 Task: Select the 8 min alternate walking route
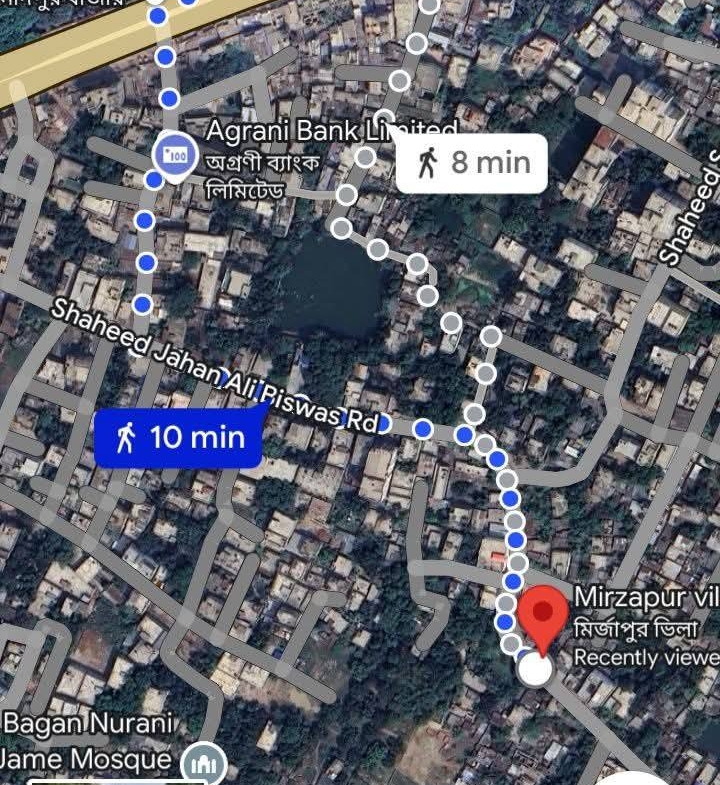(472, 162)
